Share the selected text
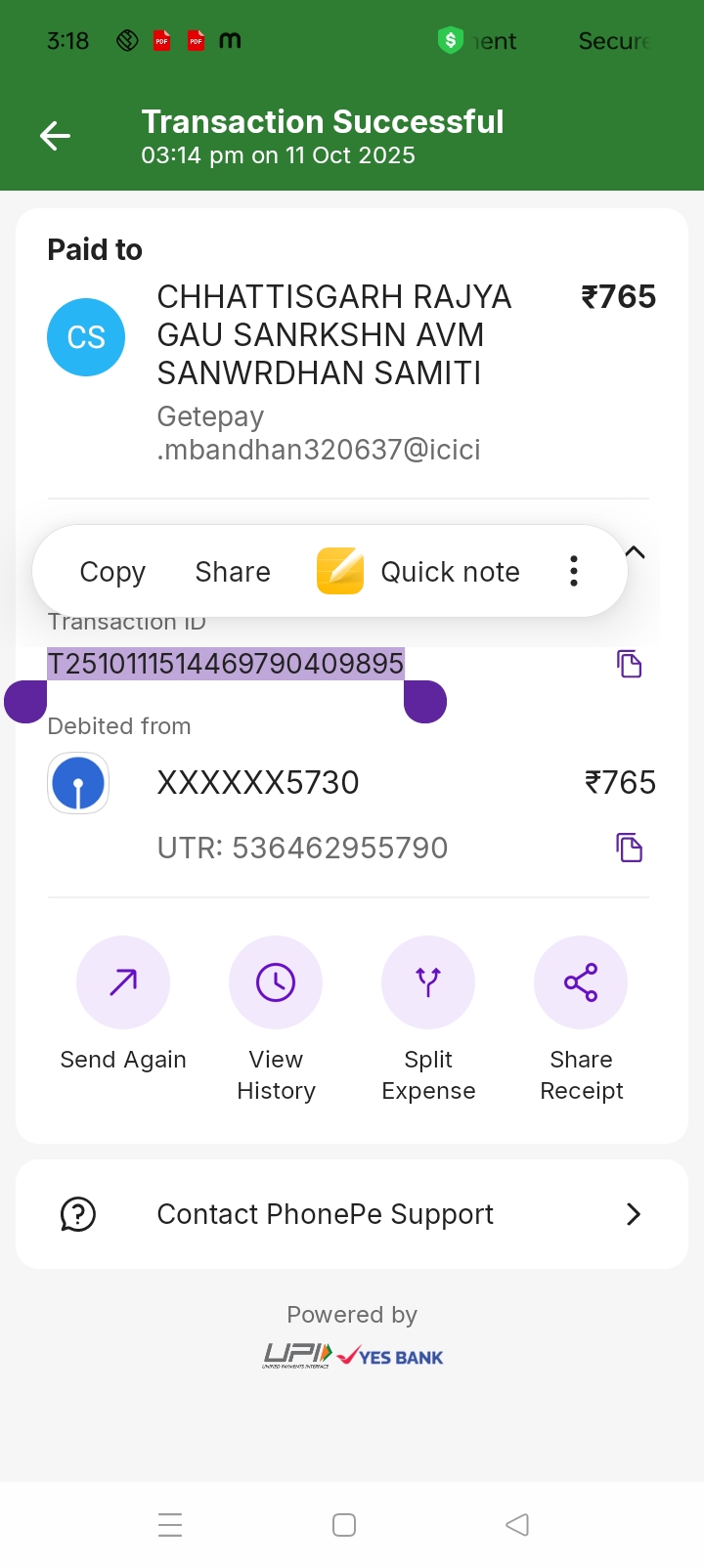 233,572
